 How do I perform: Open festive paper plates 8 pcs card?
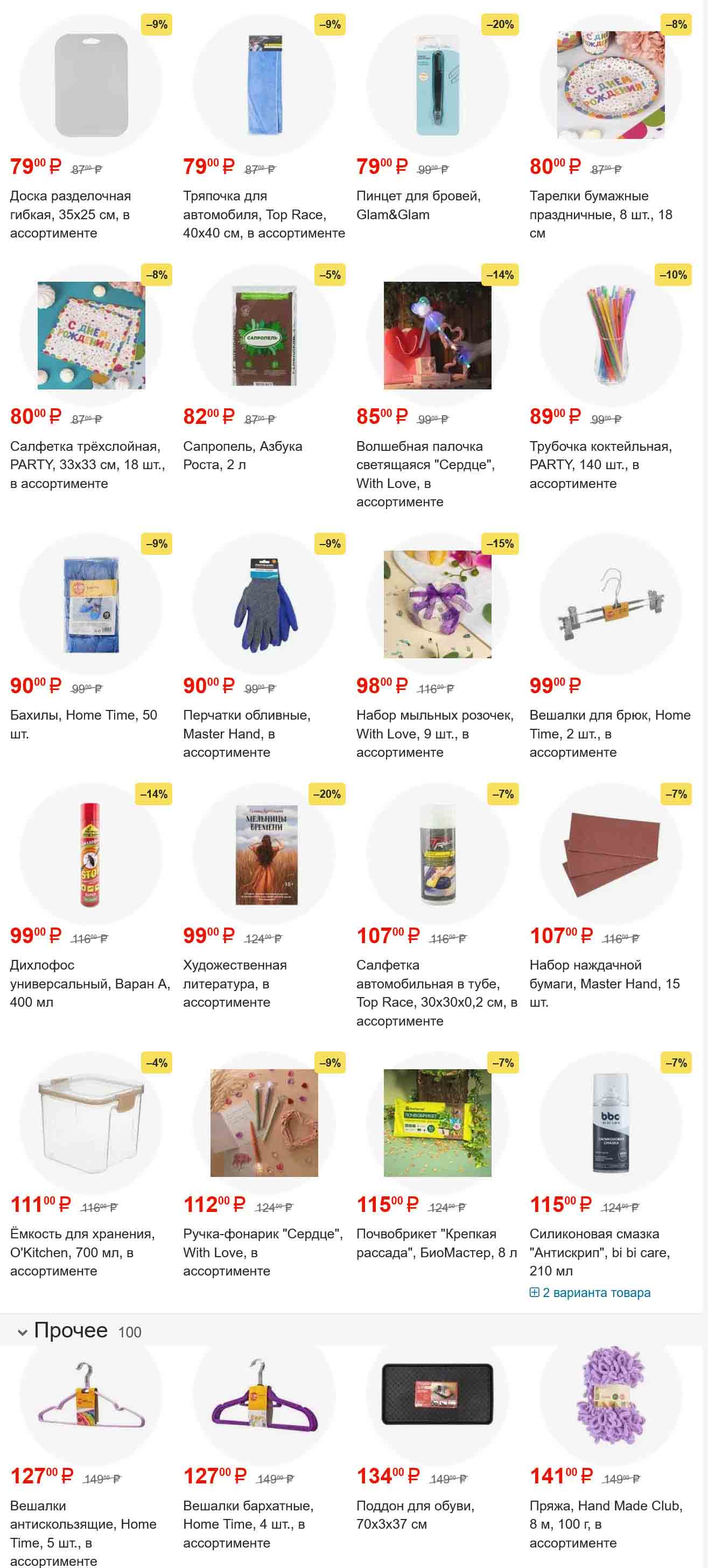pos(611,85)
